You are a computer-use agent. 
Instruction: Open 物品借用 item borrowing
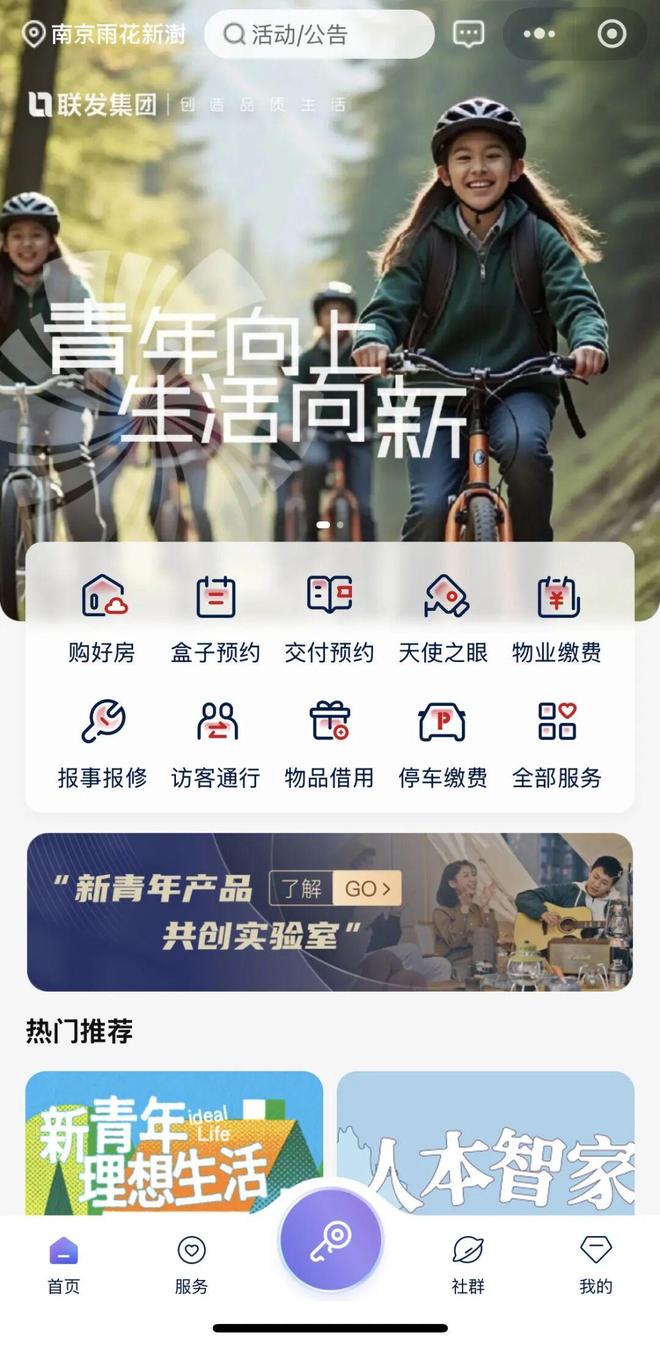(x=329, y=743)
